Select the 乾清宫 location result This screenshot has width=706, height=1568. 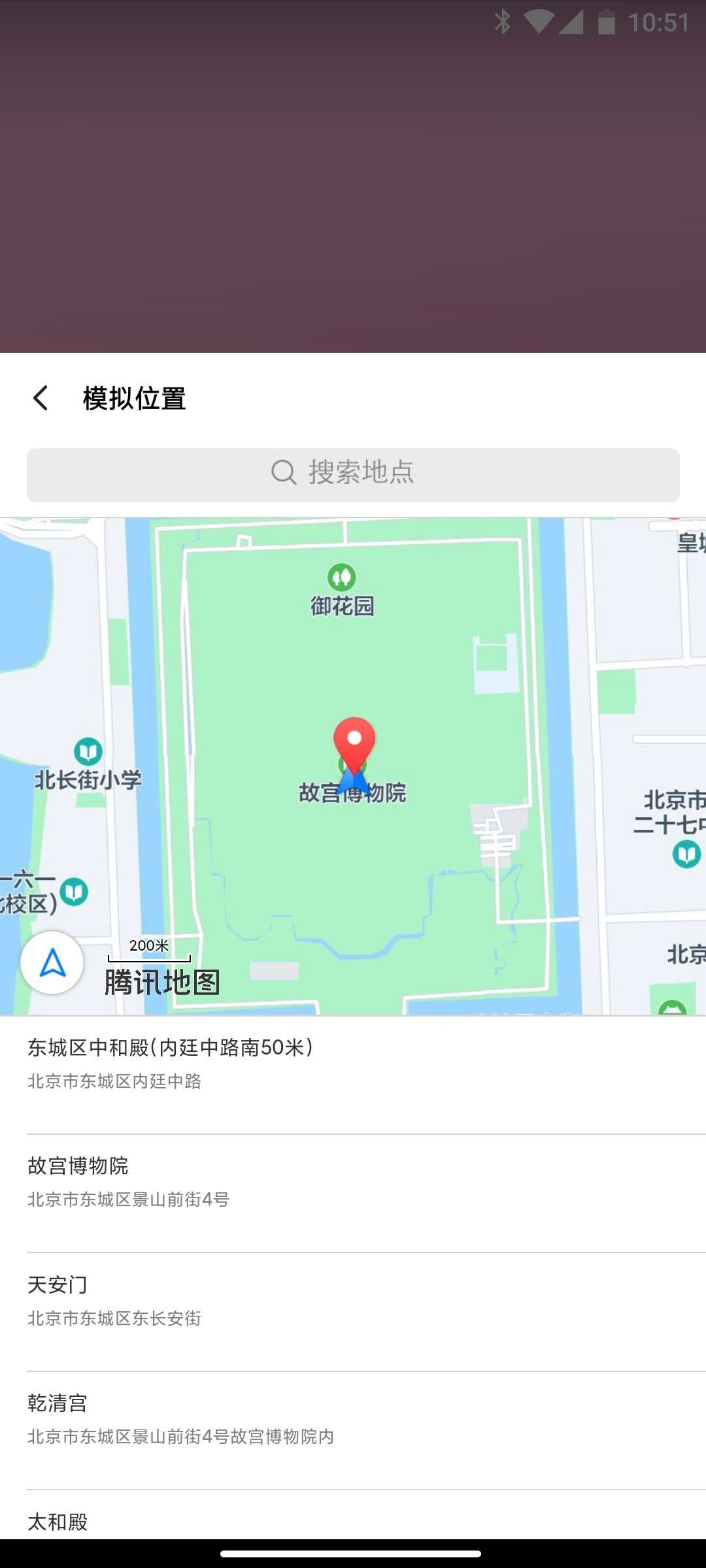(353, 1418)
